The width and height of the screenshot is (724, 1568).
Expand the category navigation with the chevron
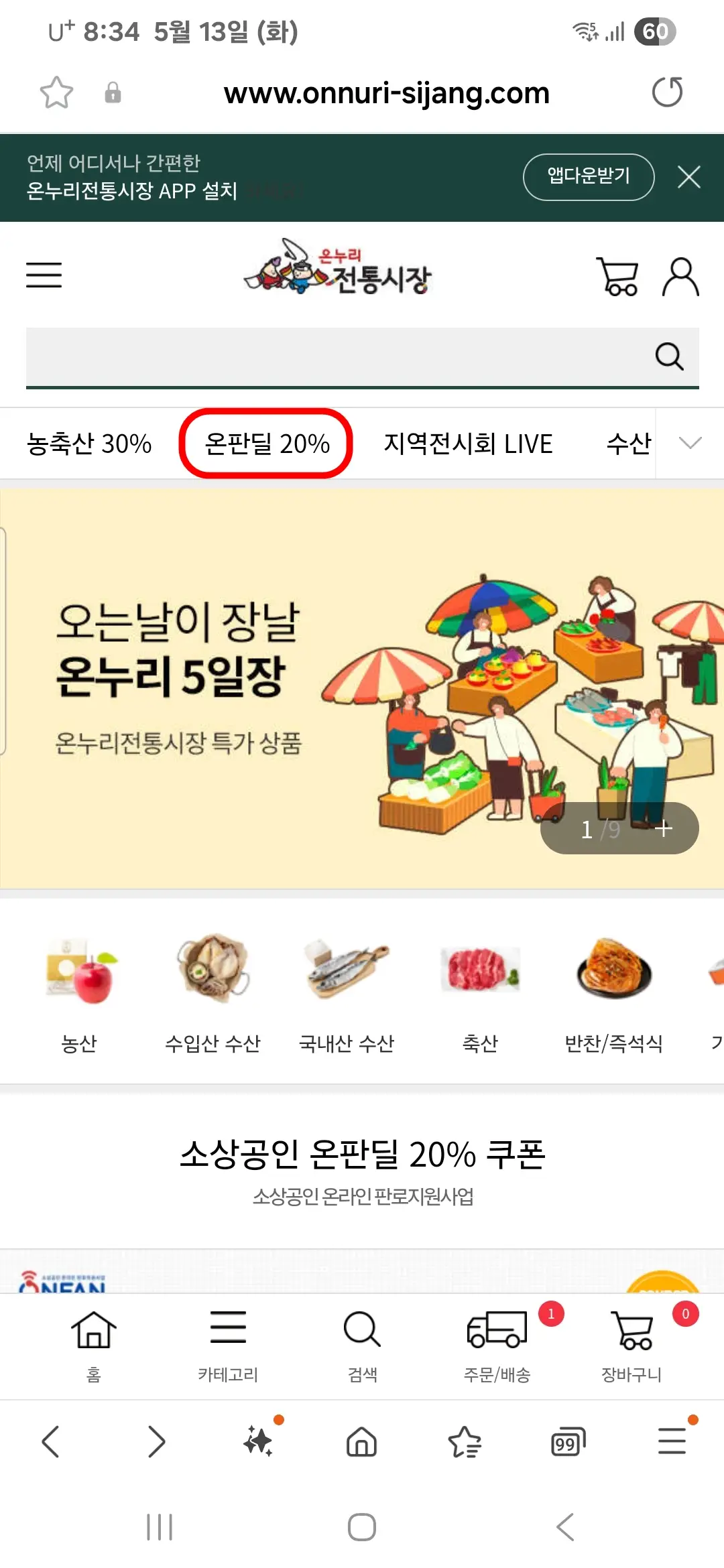click(x=690, y=443)
